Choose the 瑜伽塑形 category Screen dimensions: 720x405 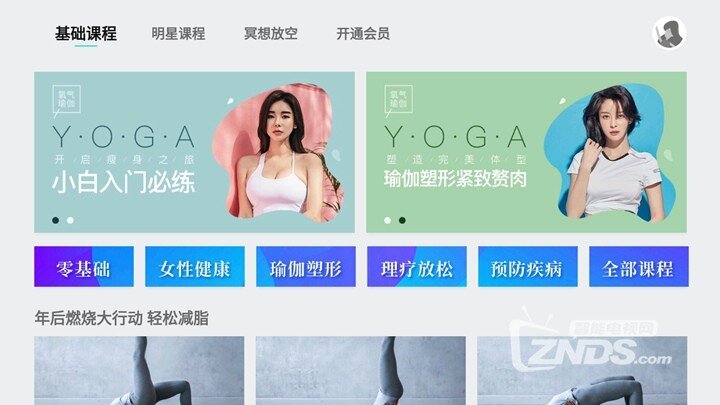(305, 268)
